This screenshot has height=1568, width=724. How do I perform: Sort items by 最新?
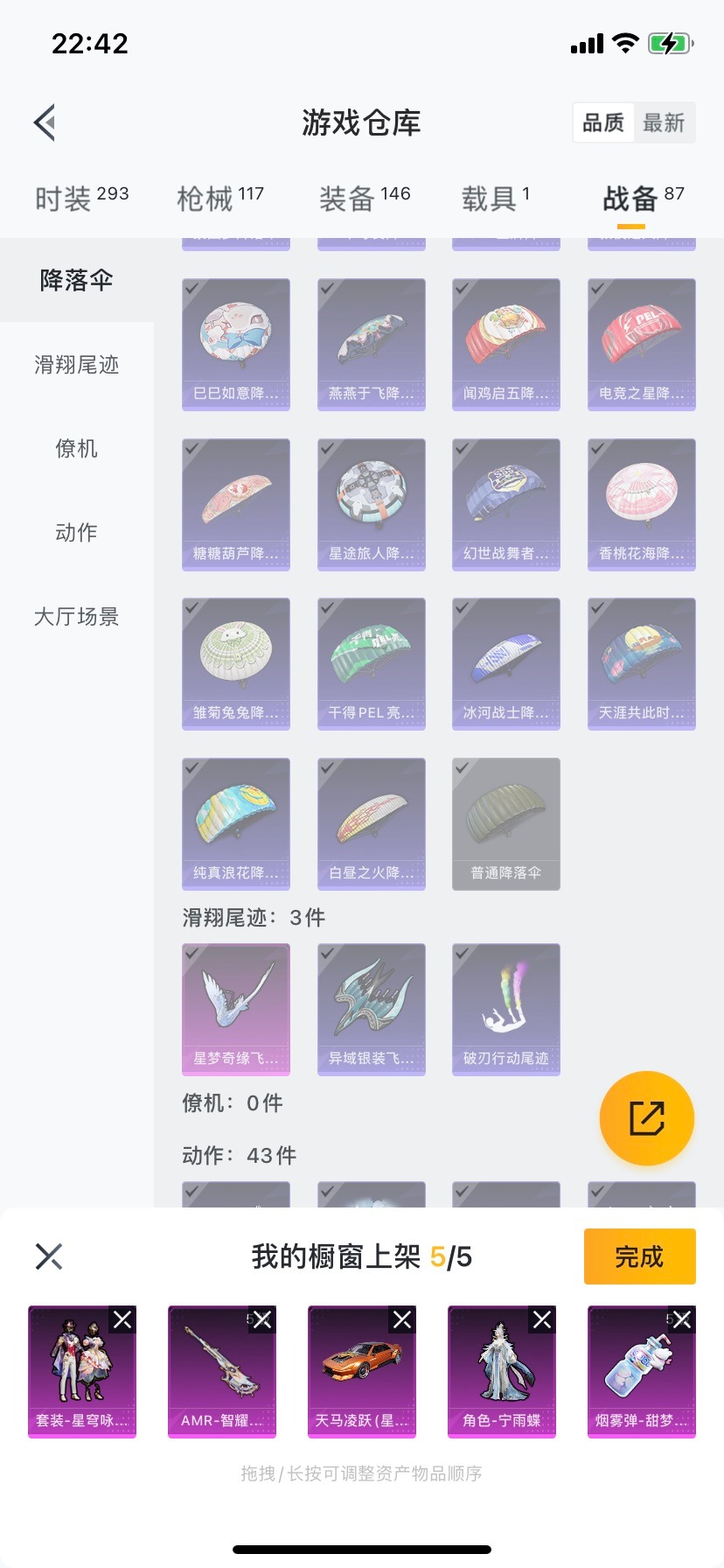[x=665, y=122]
